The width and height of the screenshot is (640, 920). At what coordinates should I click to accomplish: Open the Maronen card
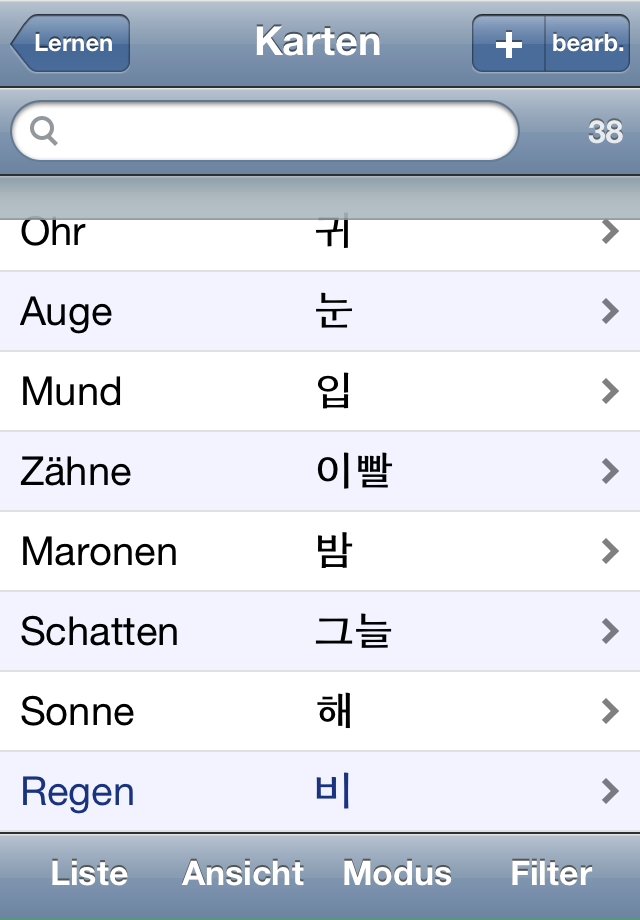click(320, 551)
